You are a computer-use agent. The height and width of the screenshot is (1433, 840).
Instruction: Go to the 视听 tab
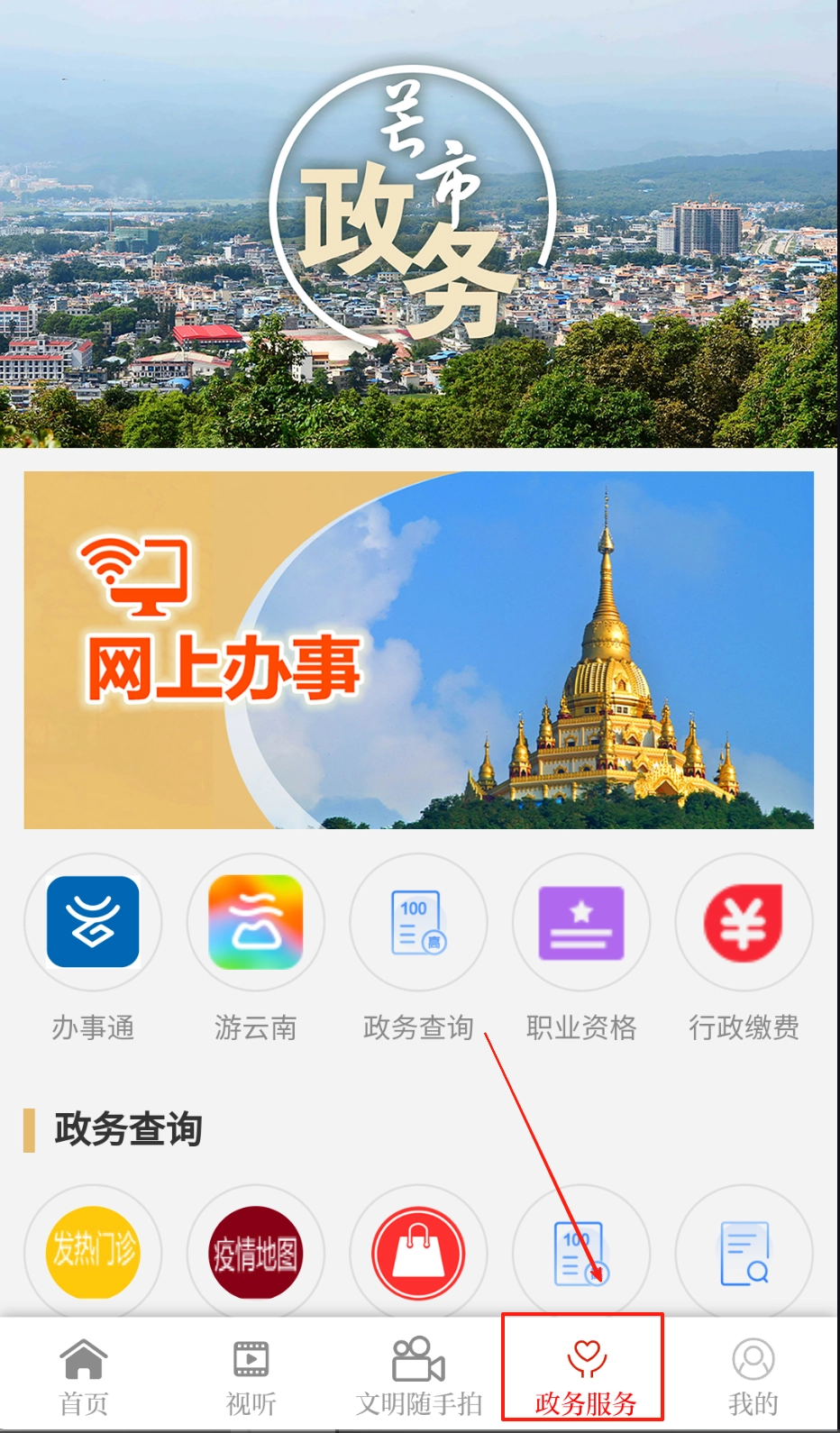coord(251,1374)
